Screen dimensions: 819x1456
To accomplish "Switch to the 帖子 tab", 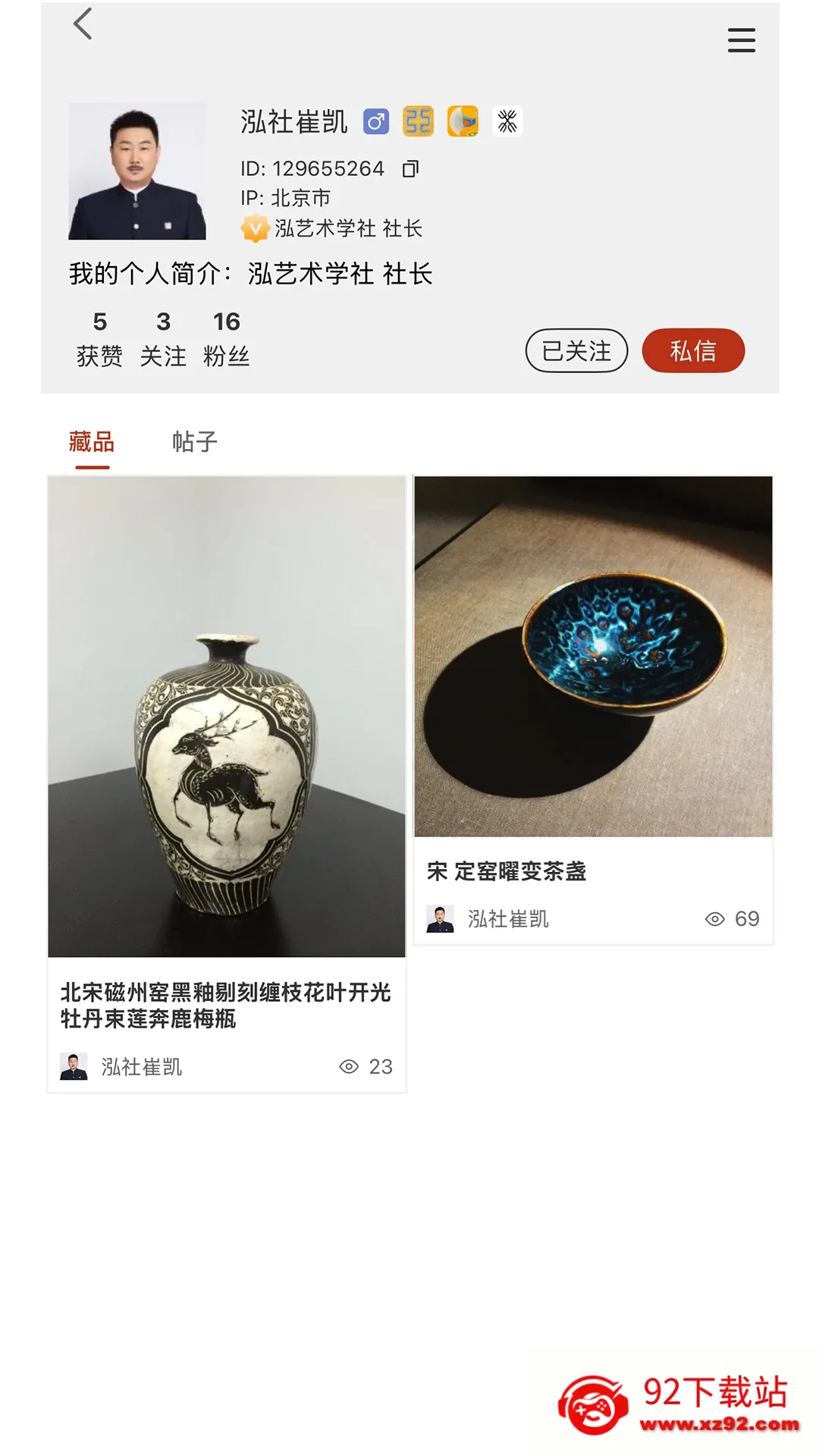I will pos(194,440).
